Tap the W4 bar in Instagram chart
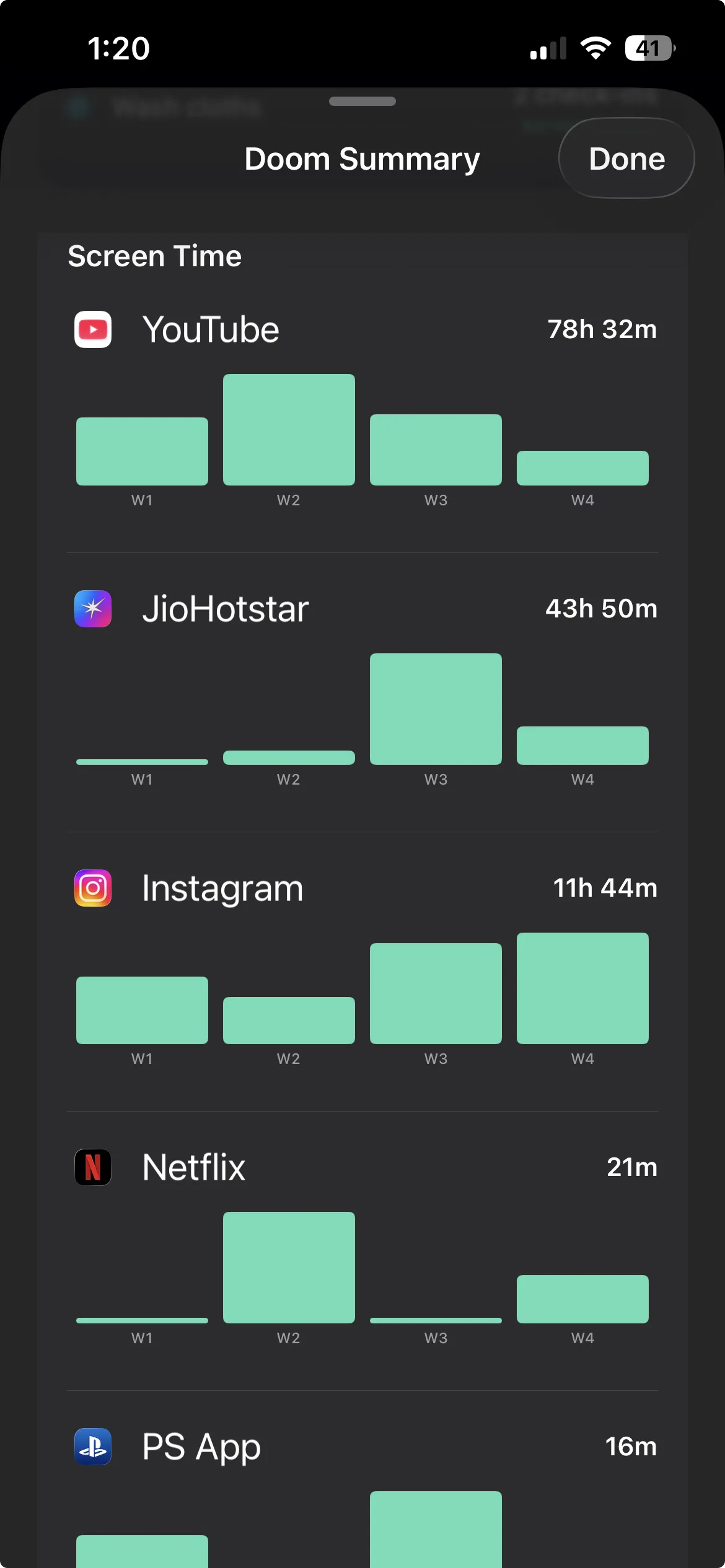Image resolution: width=725 pixels, height=1568 pixels. [x=582, y=989]
